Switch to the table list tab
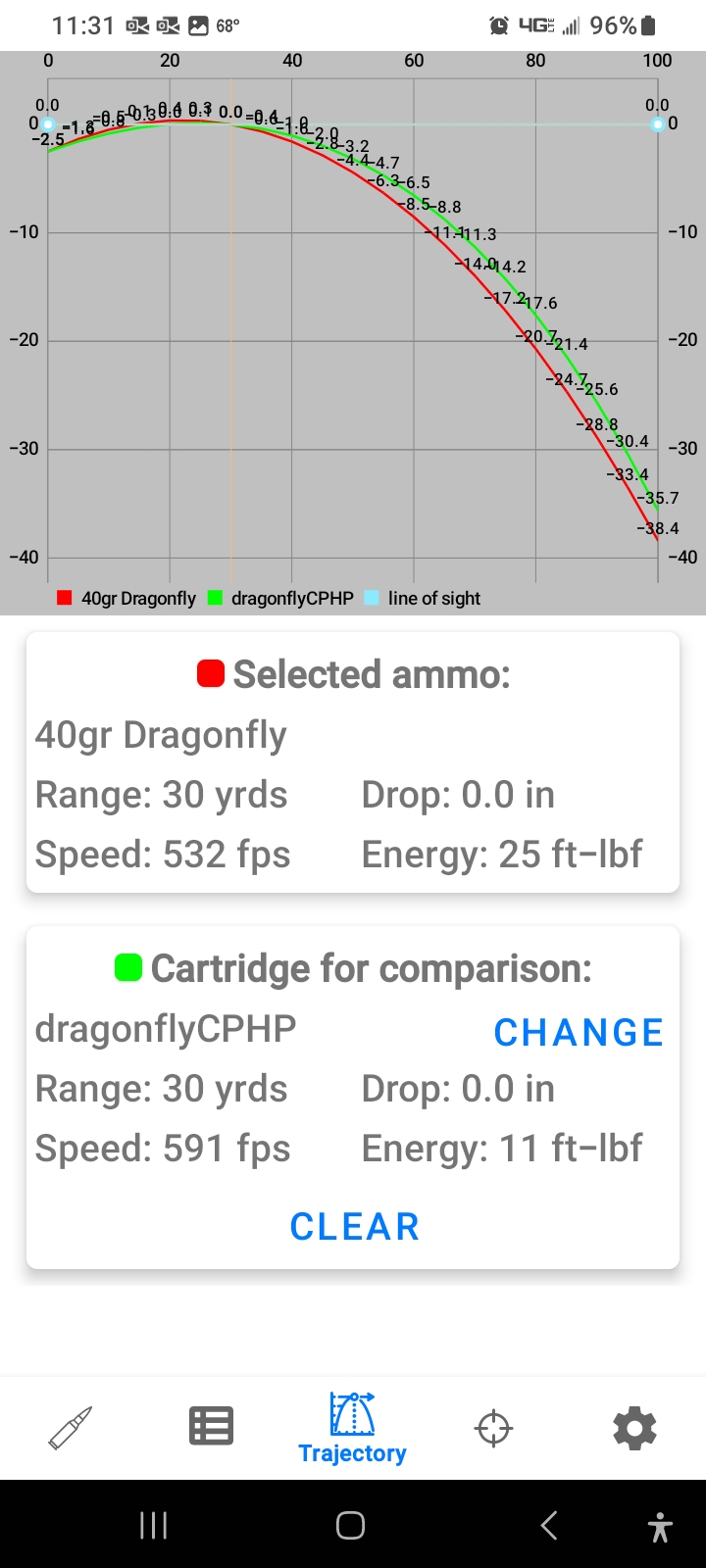 click(211, 1426)
